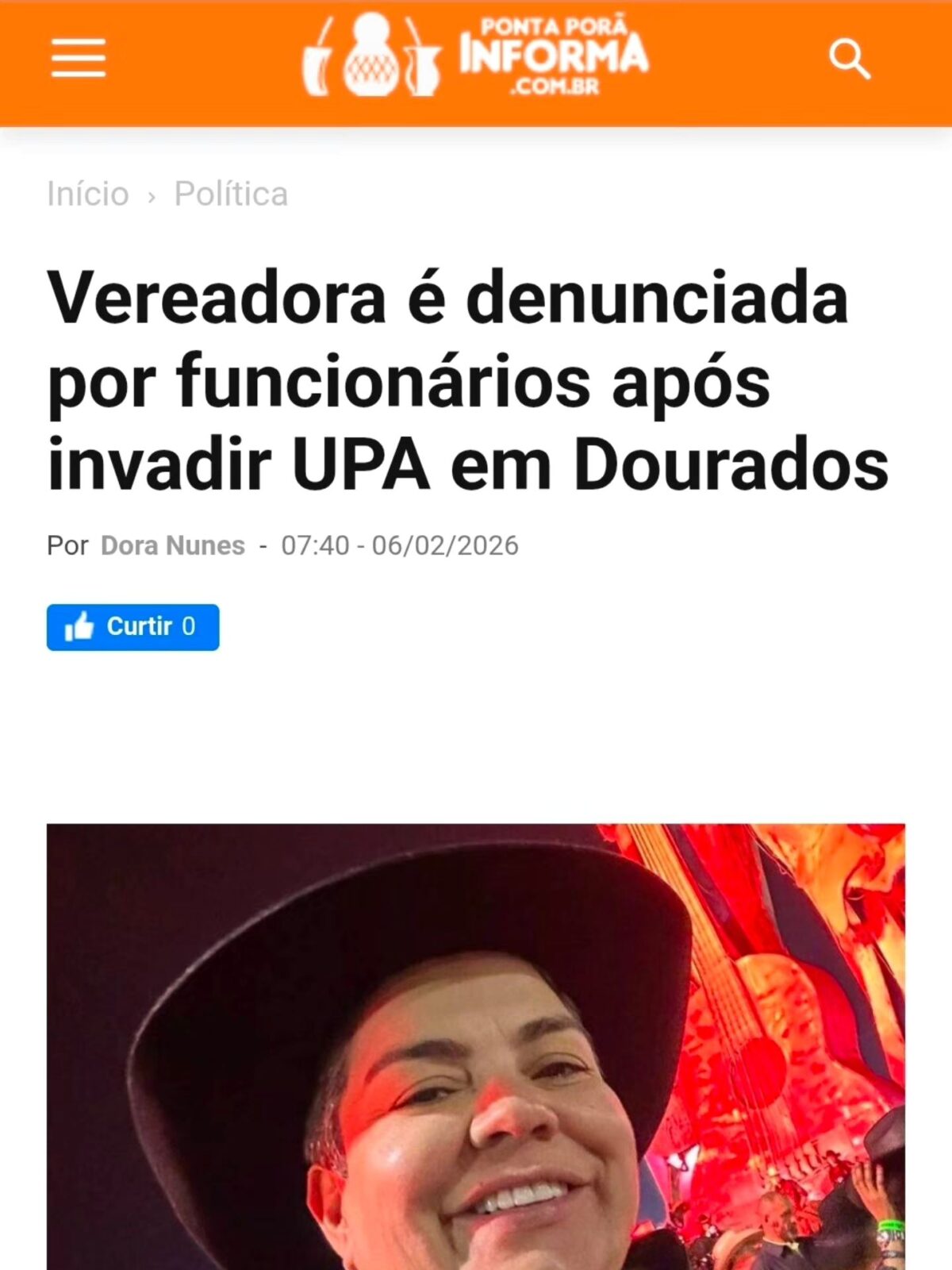Like the article with Curtir button
This screenshot has height=1270, width=952.
click(132, 627)
